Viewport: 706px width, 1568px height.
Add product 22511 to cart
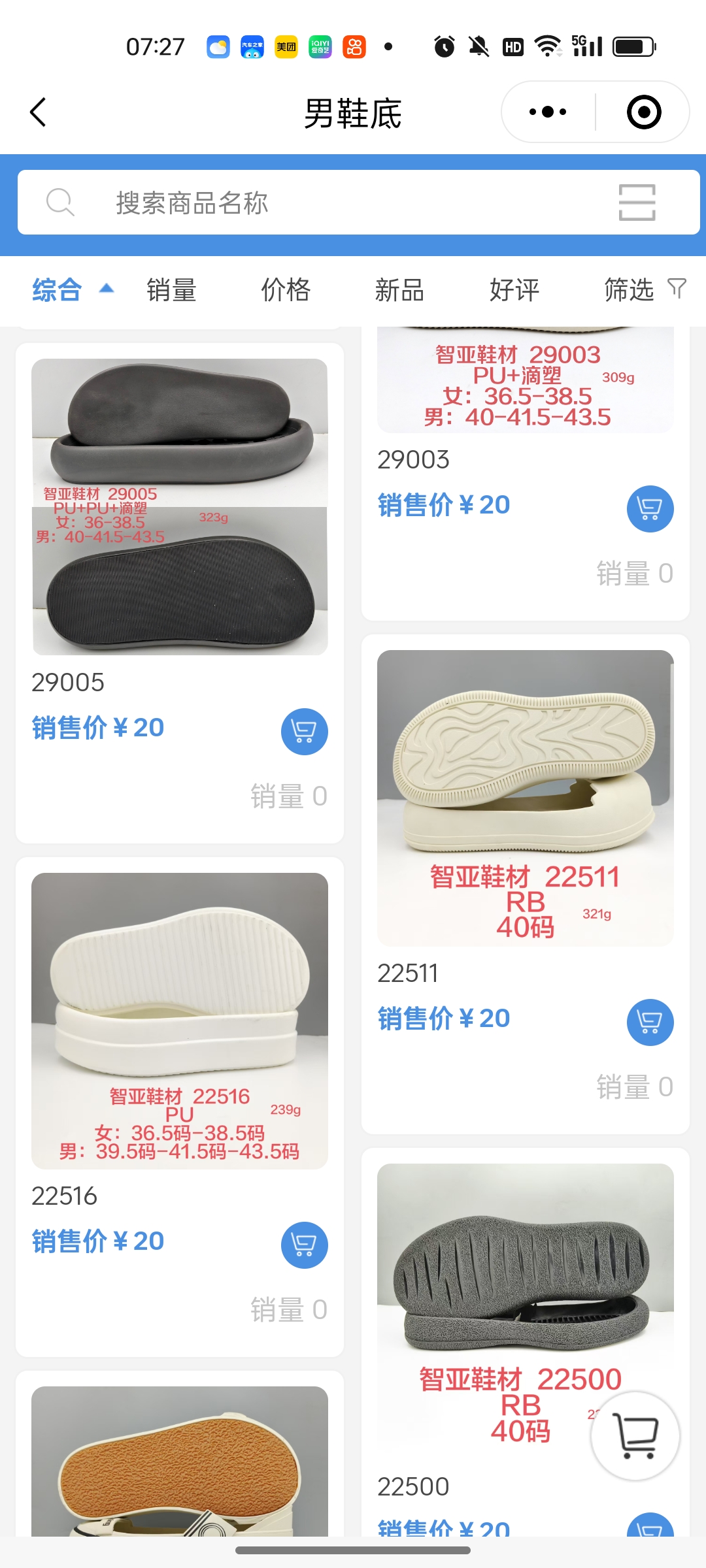pyautogui.click(x=650, y=1022)
